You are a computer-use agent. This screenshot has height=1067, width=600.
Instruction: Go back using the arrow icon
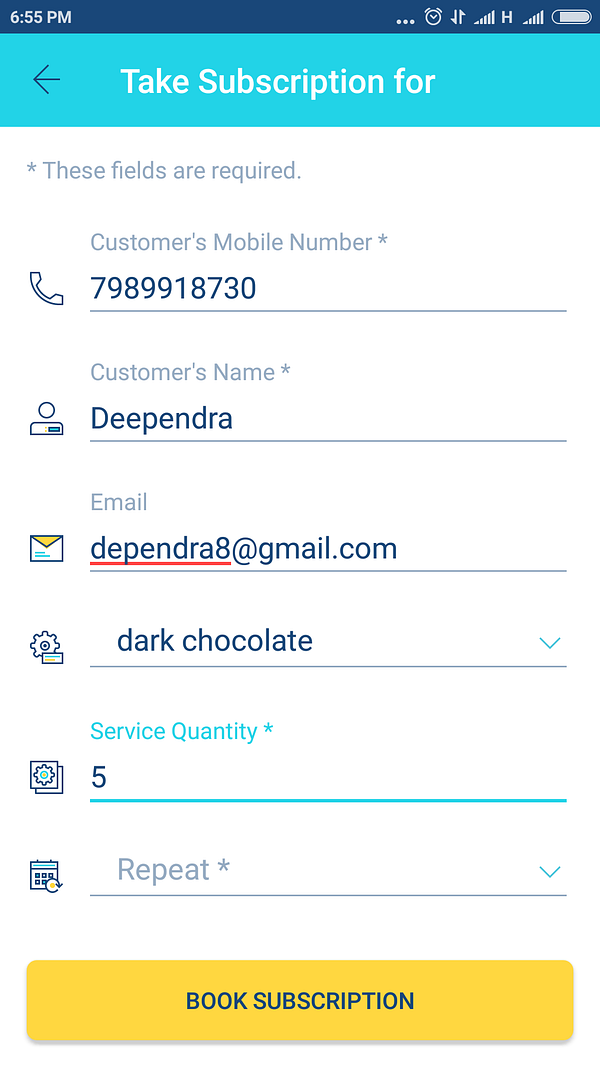click(46, 80)
